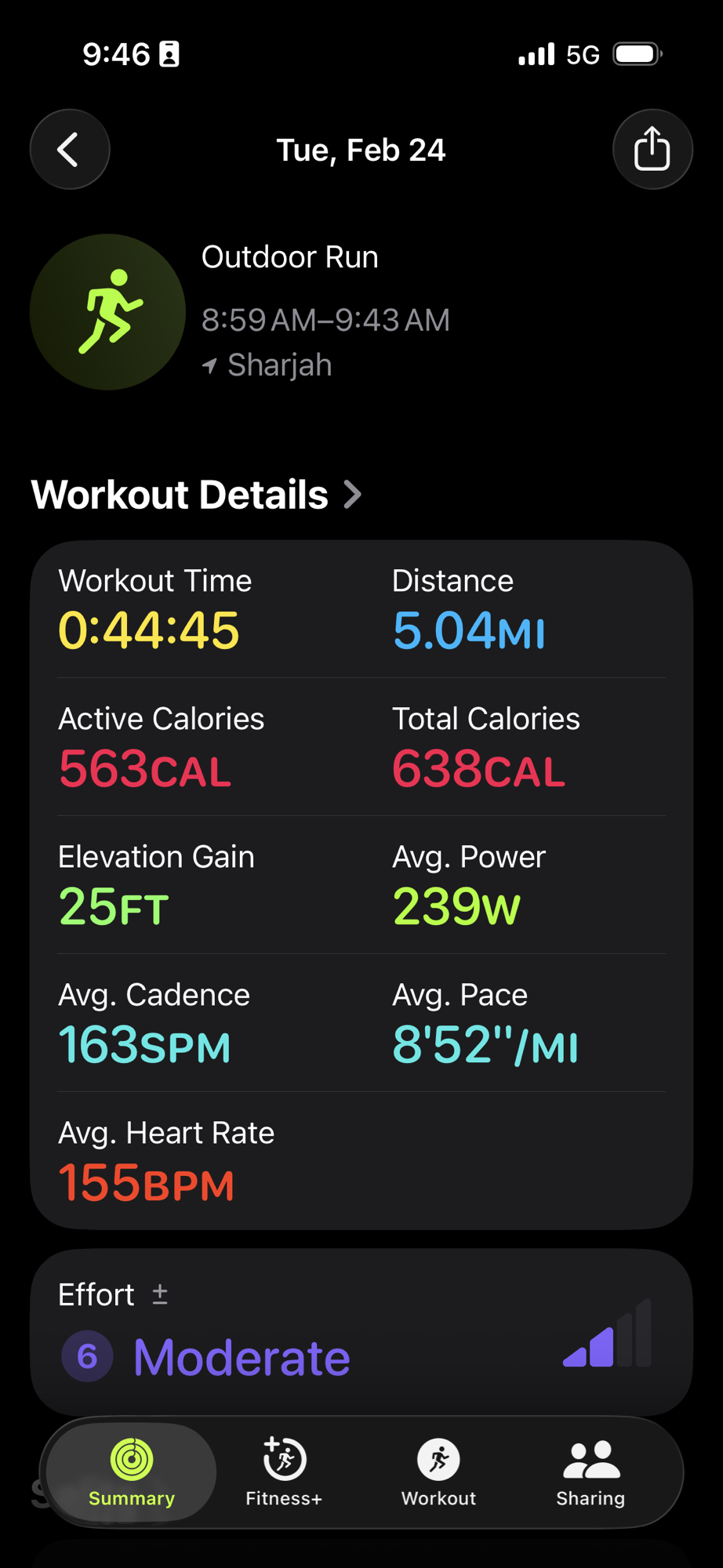Switch to the Summary tab

(132, 1472)
